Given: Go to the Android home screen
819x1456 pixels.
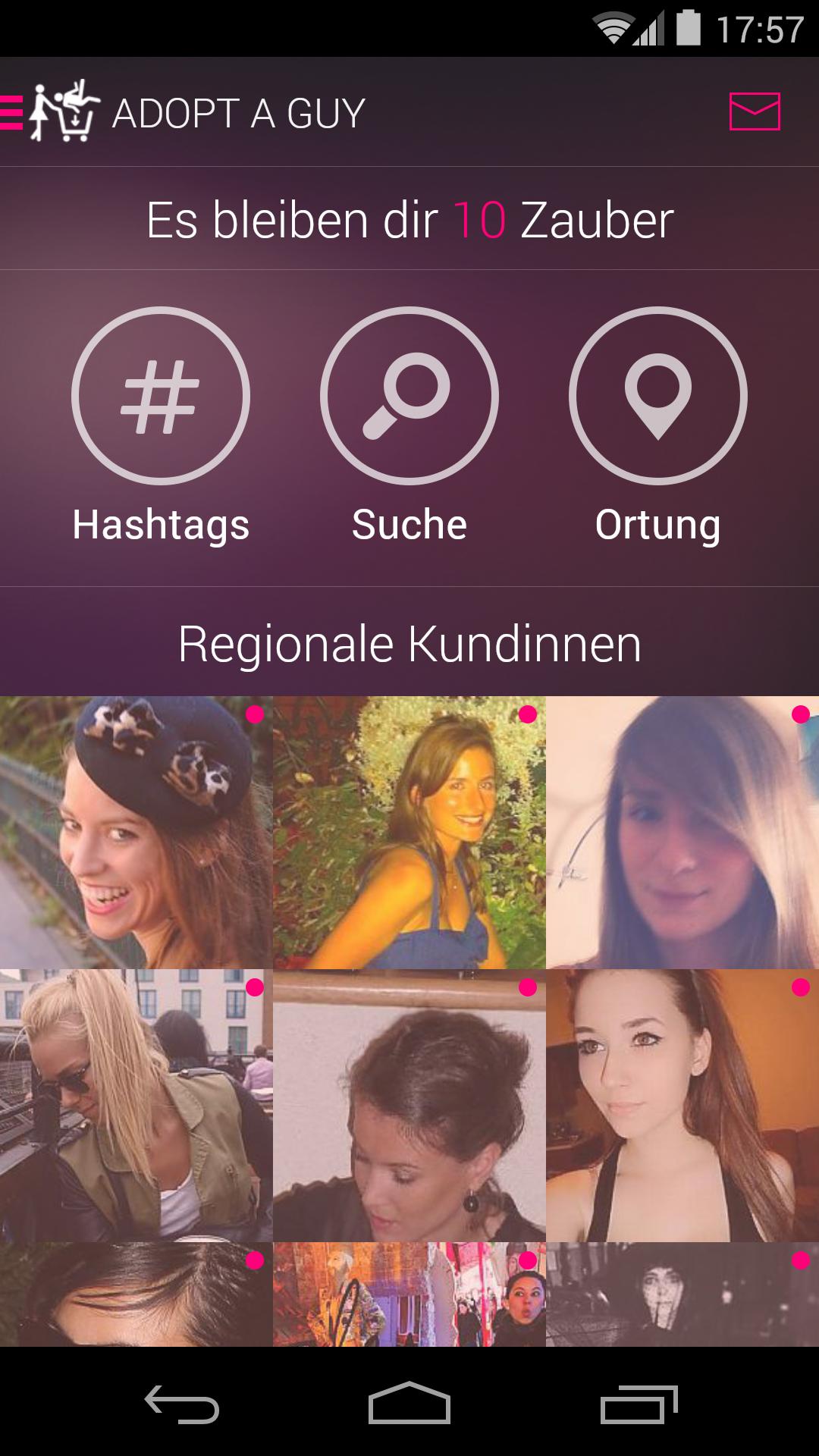Looking at the screenshot, I should pyautogui.click(x=409, y=1404).
